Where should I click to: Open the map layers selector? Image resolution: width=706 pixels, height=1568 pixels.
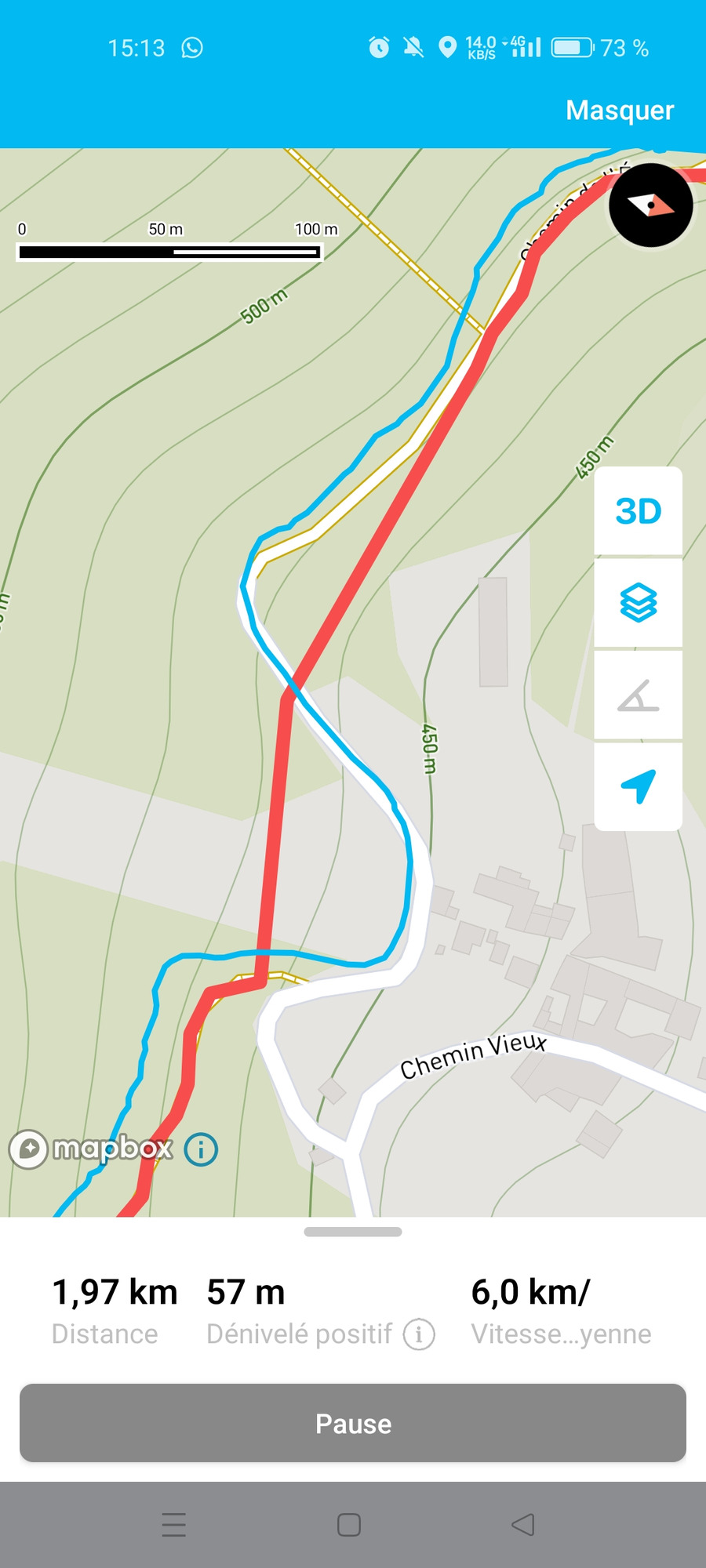(638, 603)
